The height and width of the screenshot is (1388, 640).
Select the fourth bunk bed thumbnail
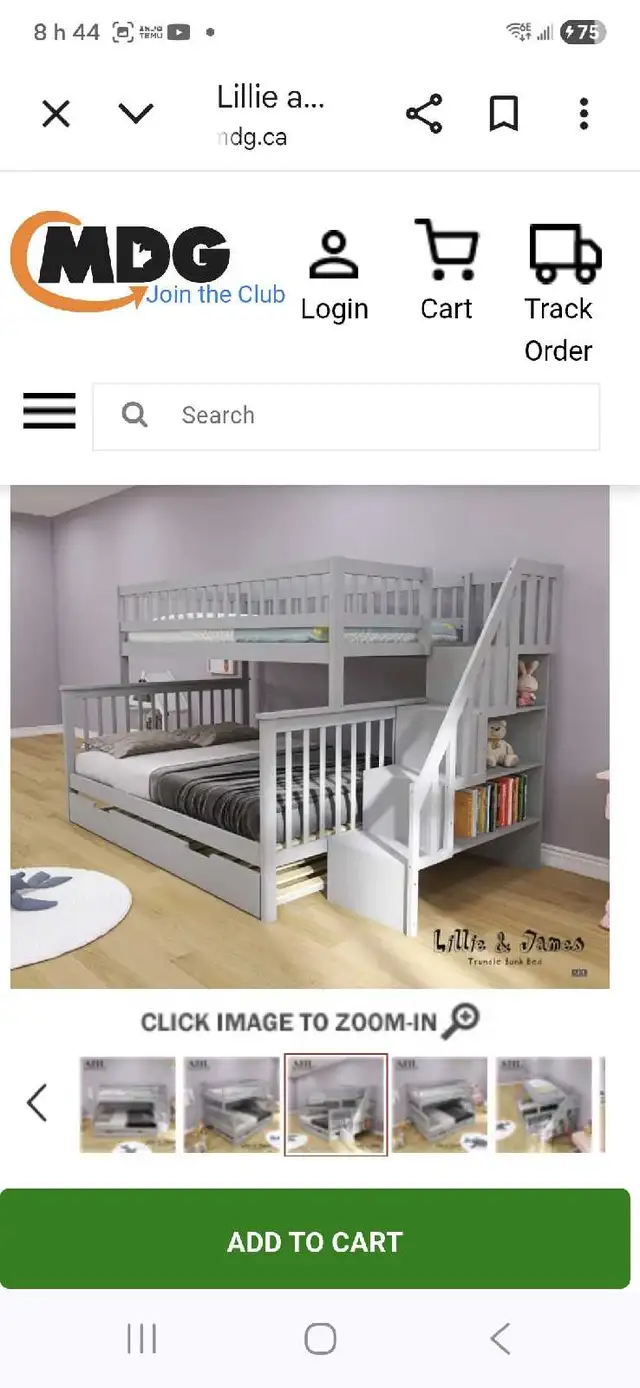point(440,1105)
